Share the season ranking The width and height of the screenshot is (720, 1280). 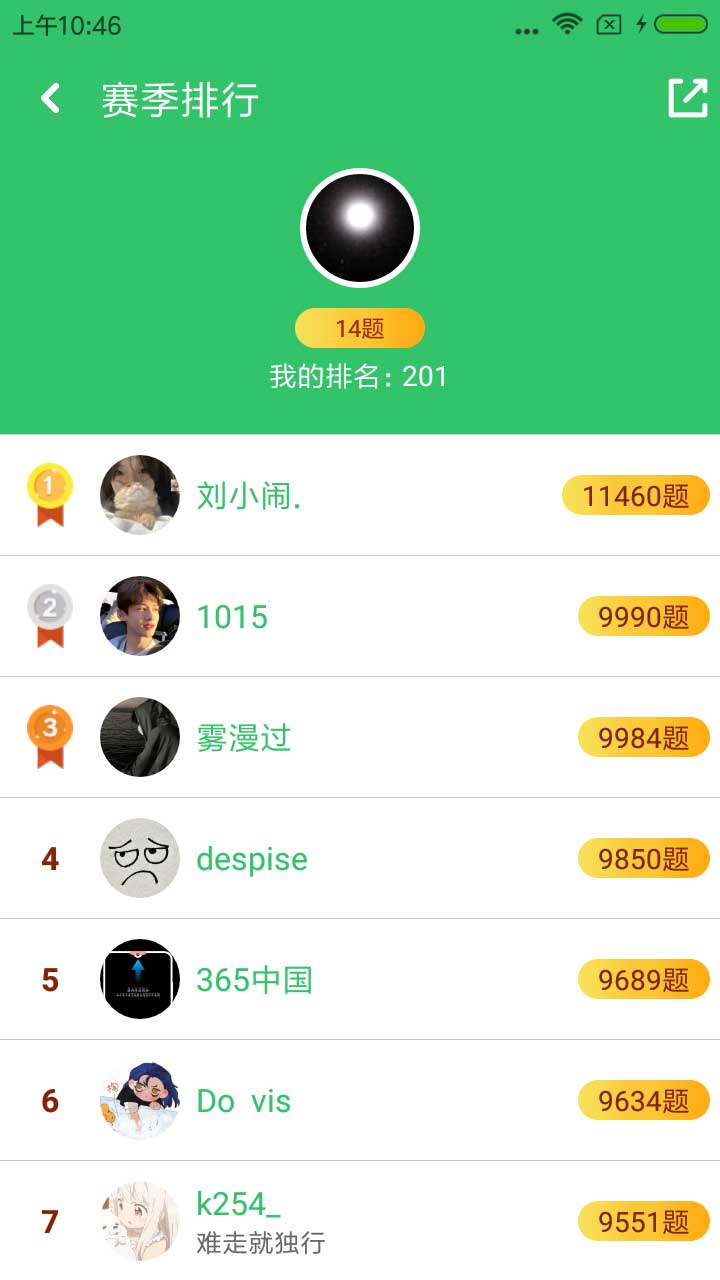tap(687, 98)
